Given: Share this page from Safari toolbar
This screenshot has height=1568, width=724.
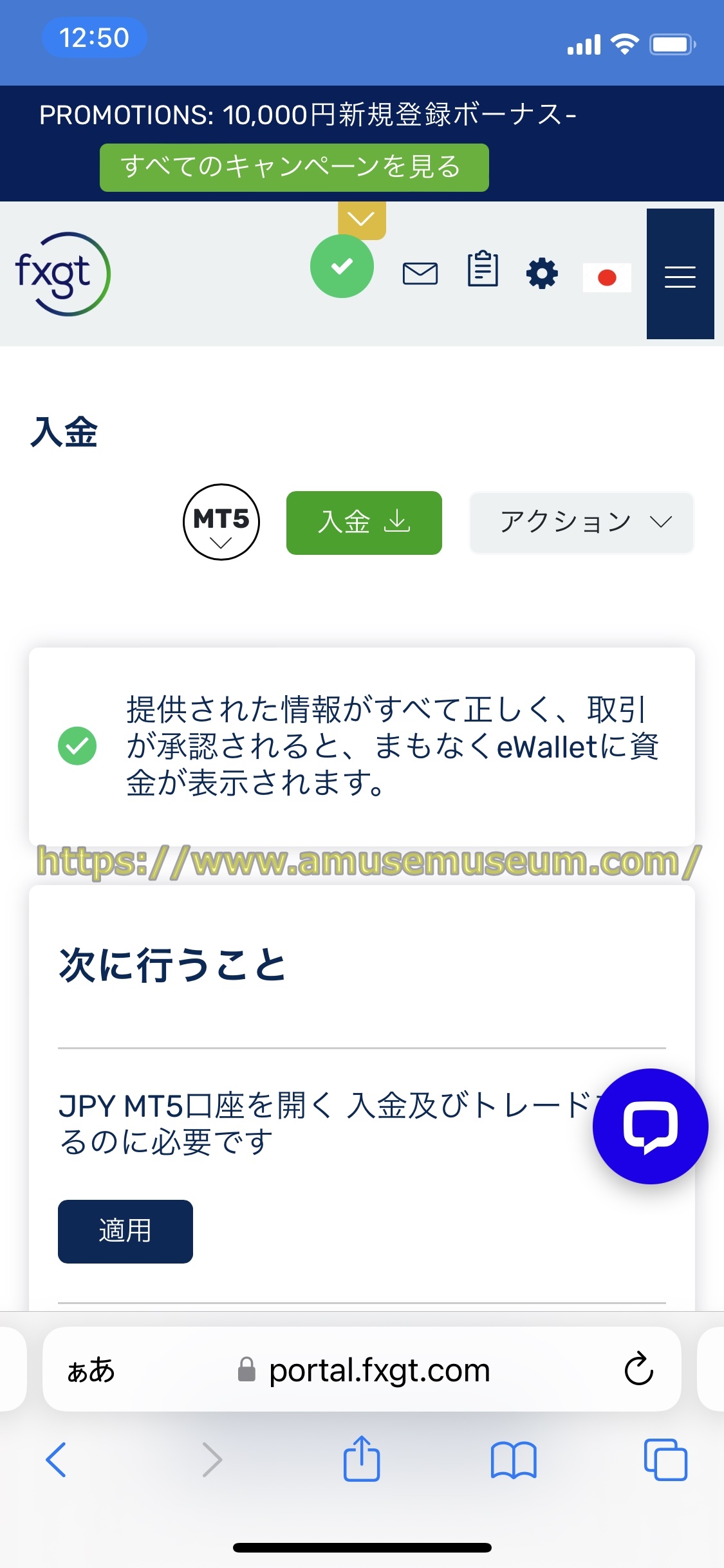Looking at the screenshot, I should (x=362, y=1460).
